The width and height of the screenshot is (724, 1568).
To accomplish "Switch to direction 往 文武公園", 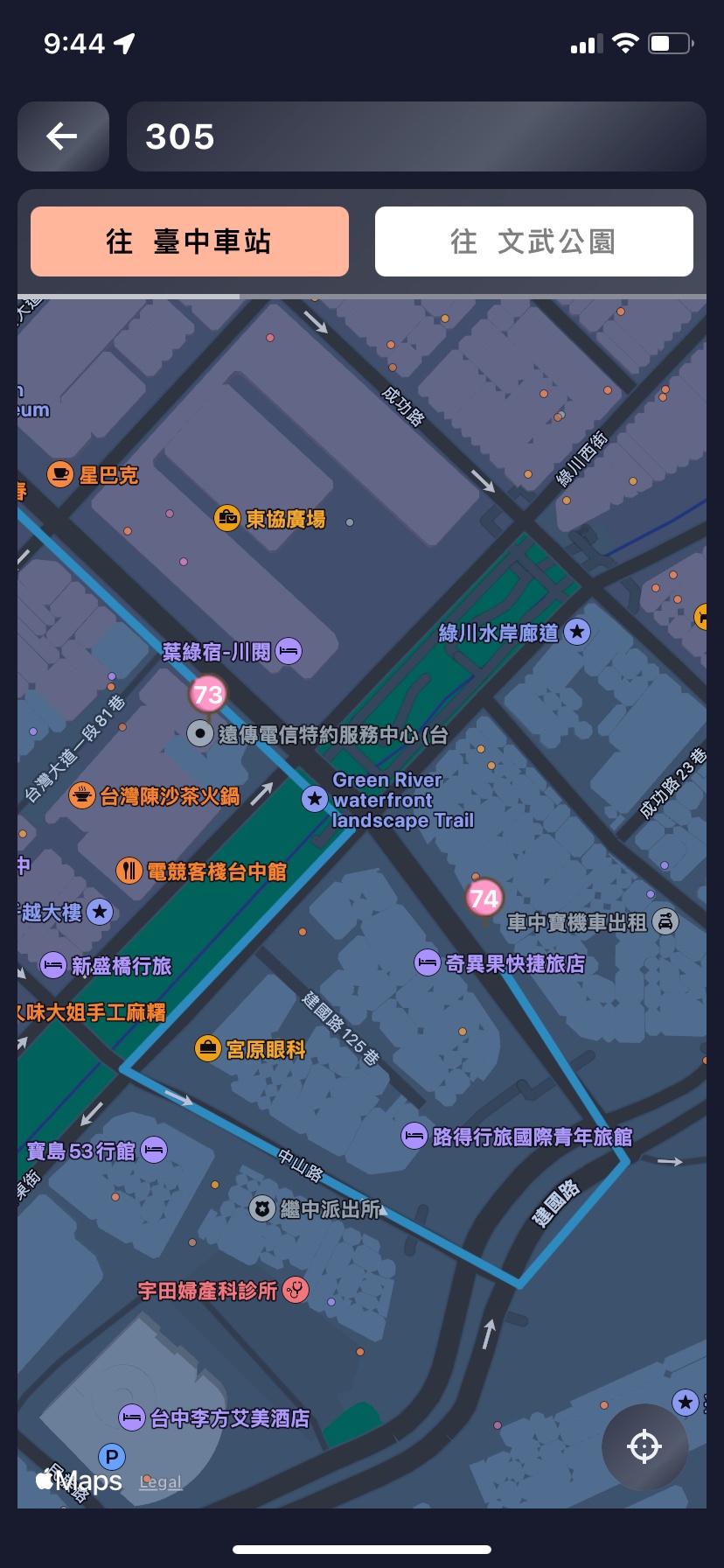I will tap(533, 241).
